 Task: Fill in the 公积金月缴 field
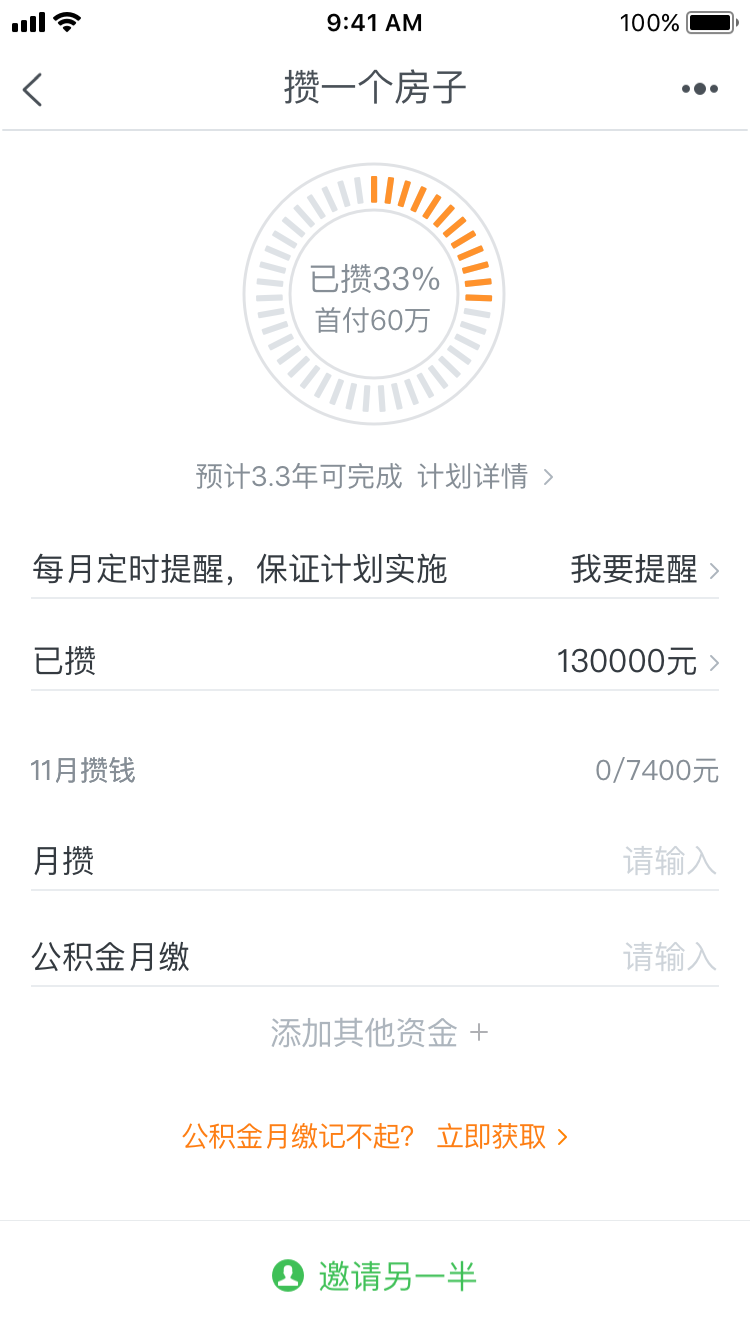tap(375, 958)
